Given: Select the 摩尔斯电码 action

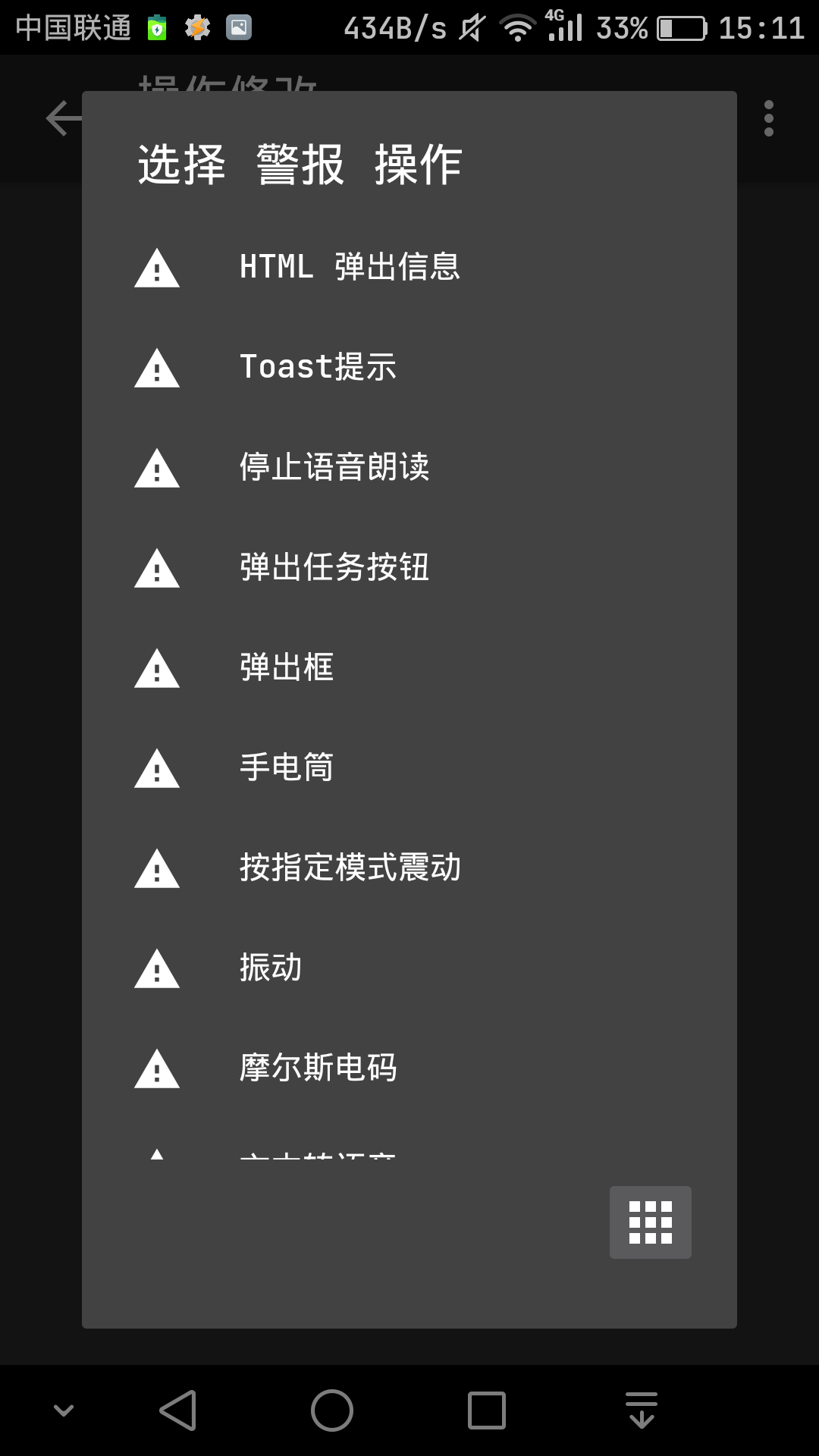Looking at the screenshot, I should point(318,1068).
